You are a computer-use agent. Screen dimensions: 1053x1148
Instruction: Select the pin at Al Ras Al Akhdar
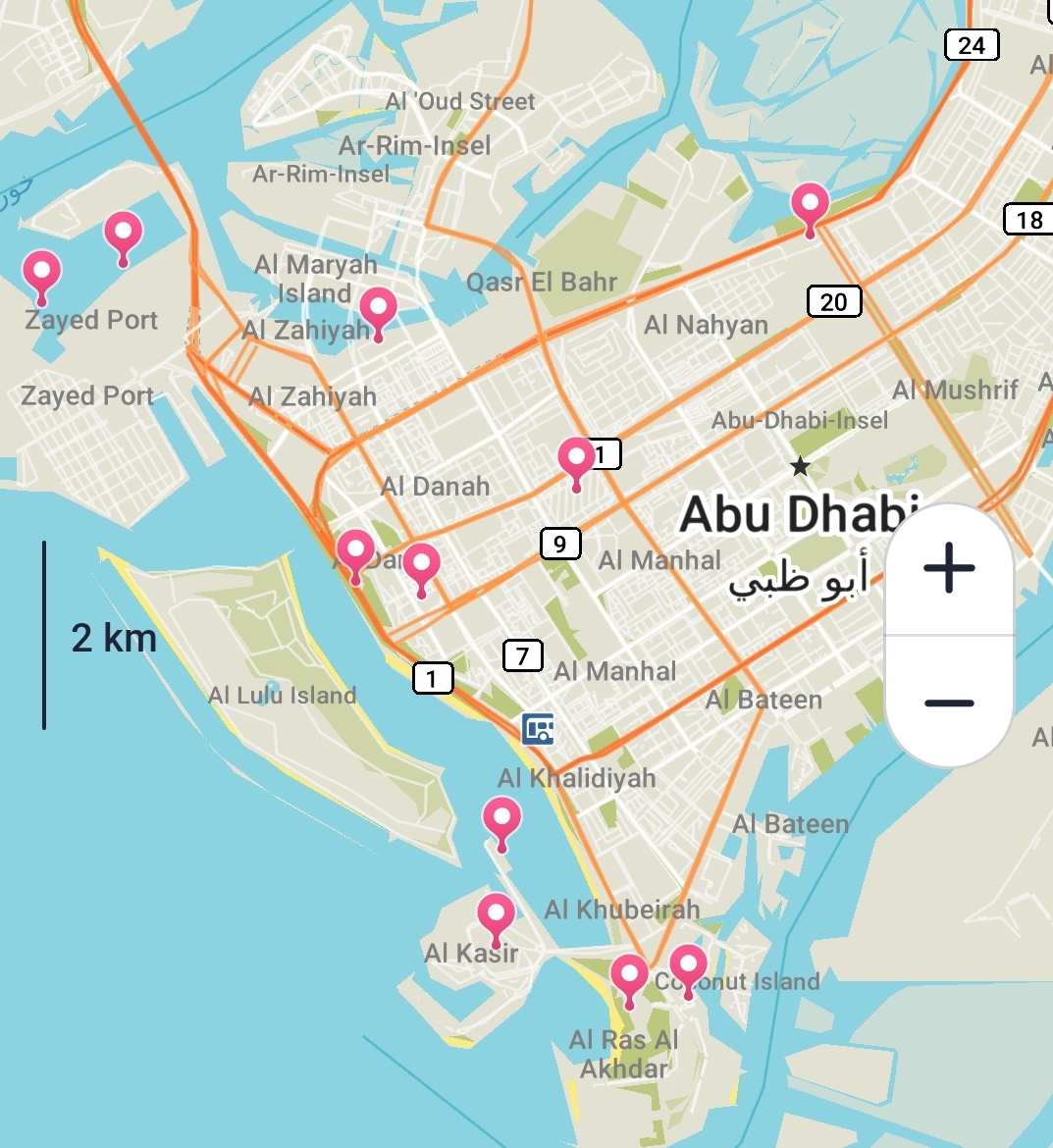point(629,976)
